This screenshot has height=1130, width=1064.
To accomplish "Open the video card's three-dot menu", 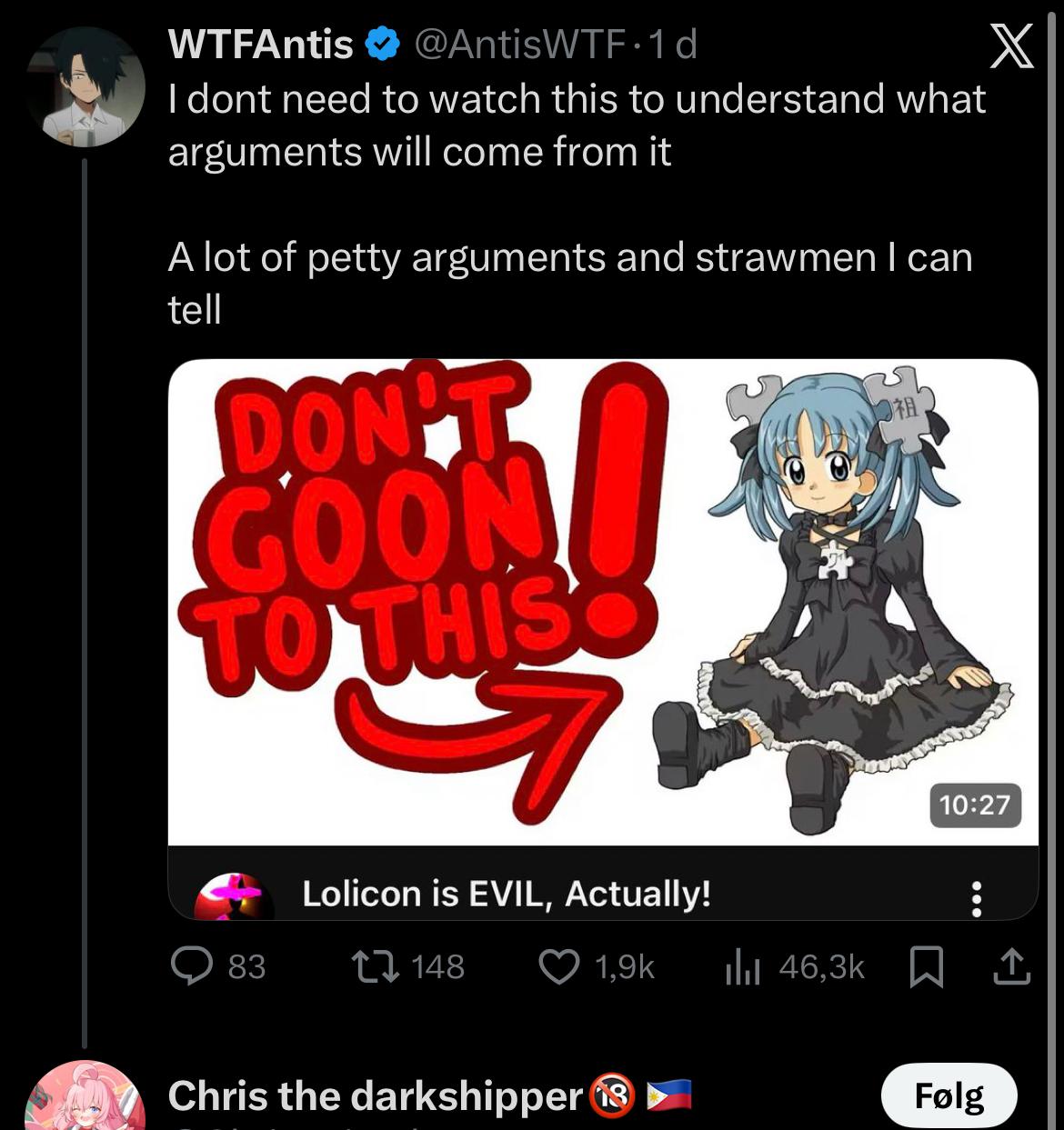I will tap(976, 898).
